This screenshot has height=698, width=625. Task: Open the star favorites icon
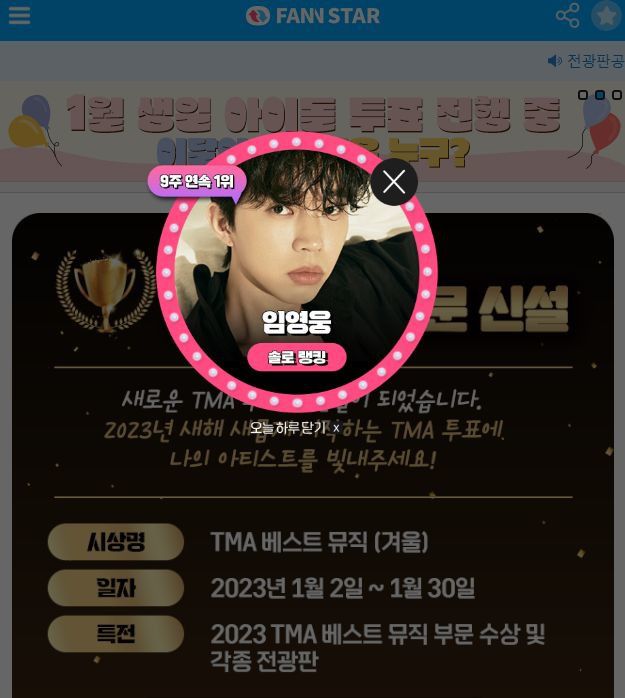click(x=606, y=16)
